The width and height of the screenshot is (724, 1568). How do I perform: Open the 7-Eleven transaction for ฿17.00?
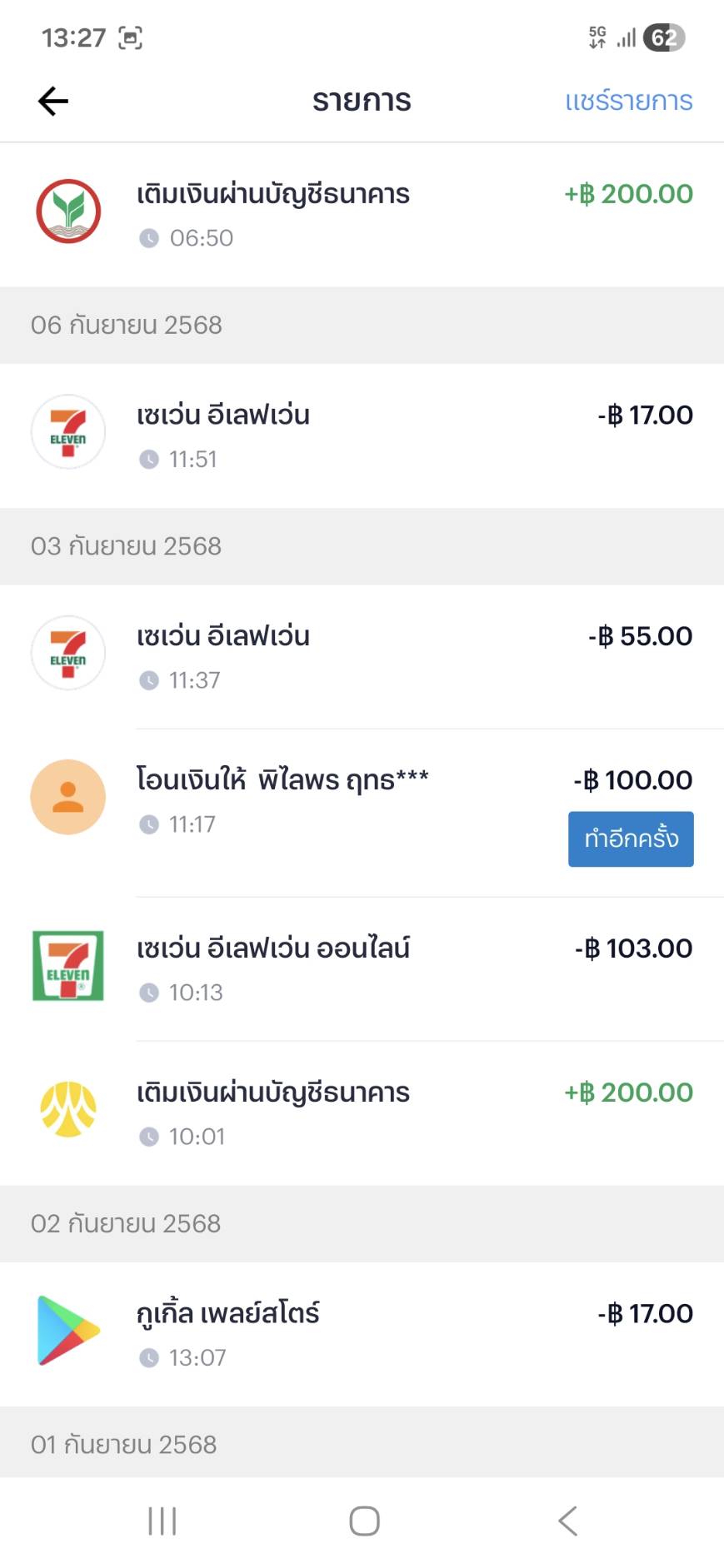point(362,436)
